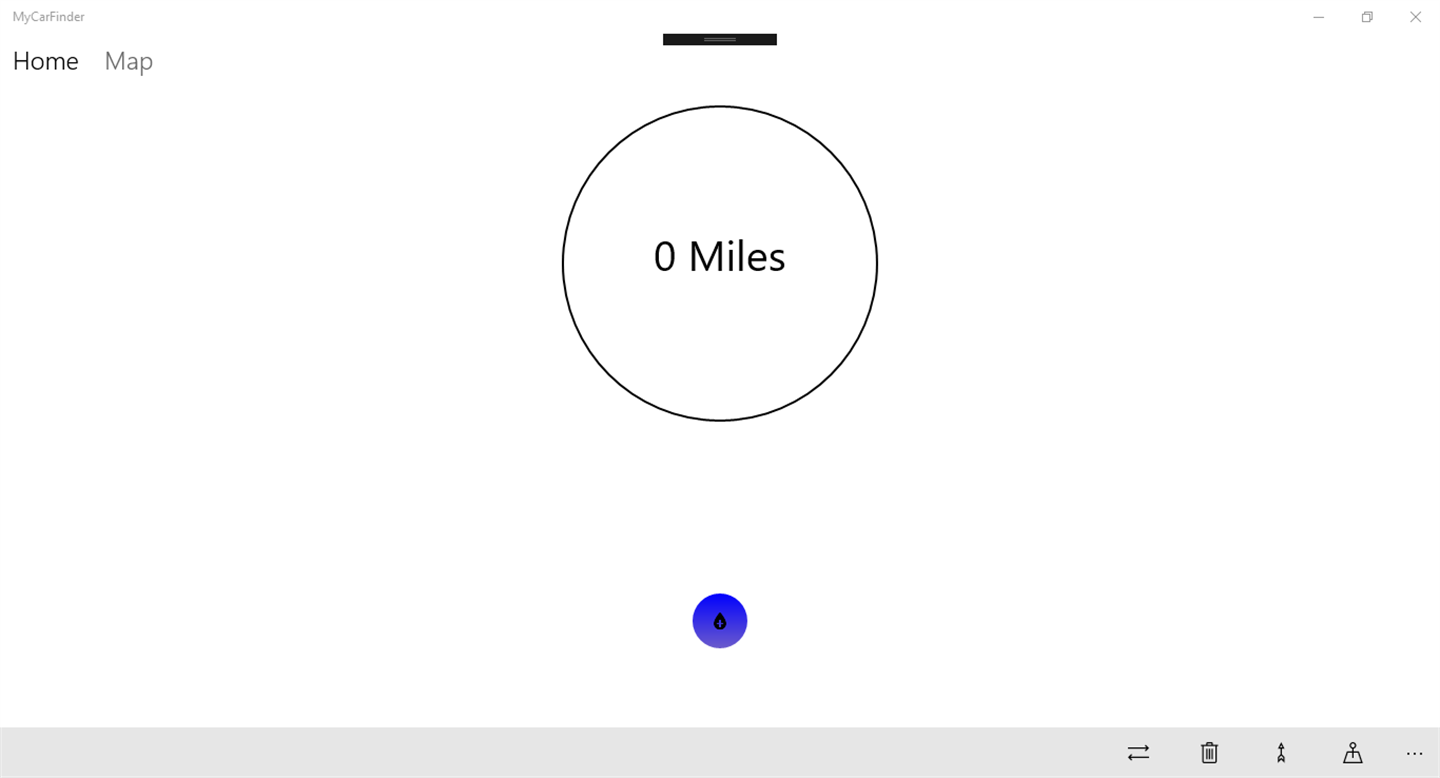Tap the swap arrows icon
The height and width of the screenshot is (778, 1440).
pos(1138,753)
